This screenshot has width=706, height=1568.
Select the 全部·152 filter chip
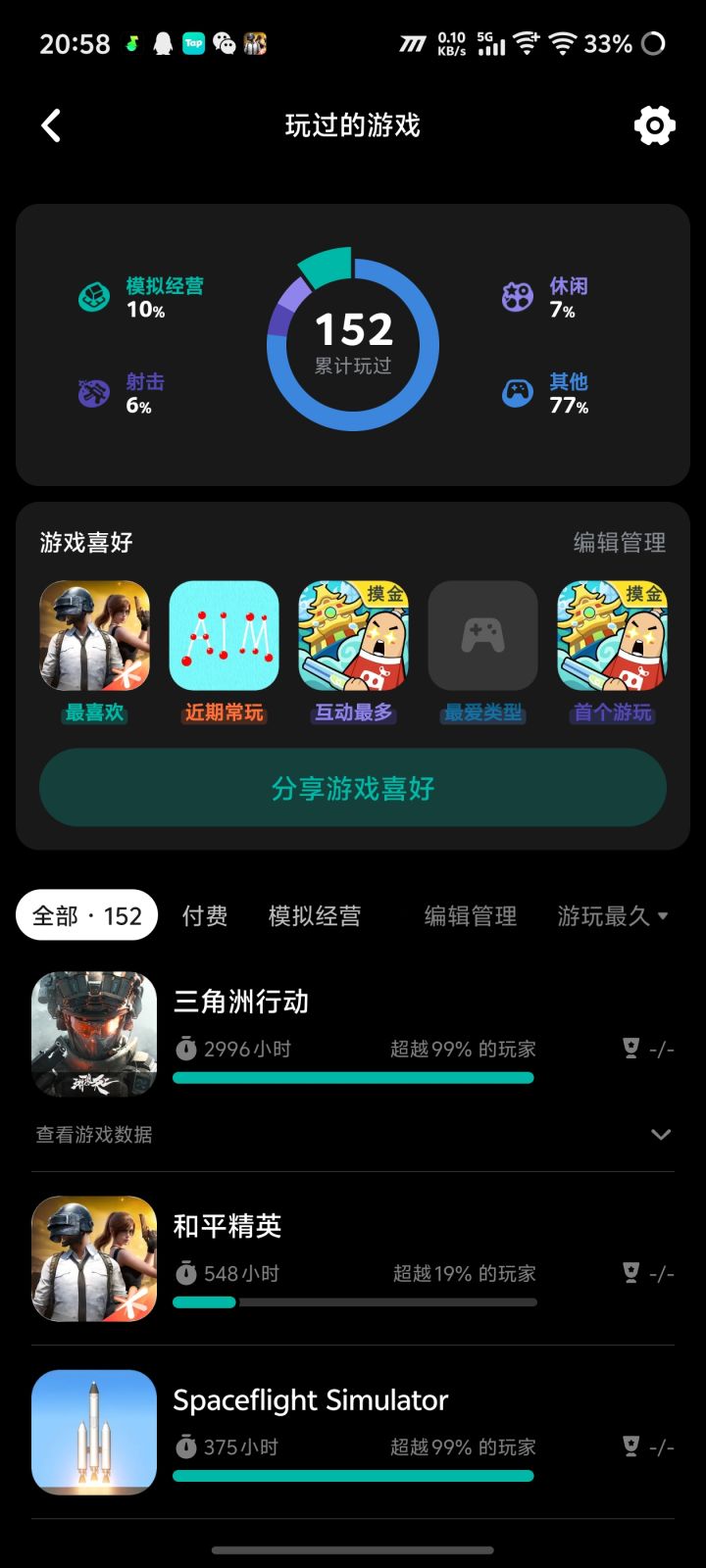click(x=86, y=914)
